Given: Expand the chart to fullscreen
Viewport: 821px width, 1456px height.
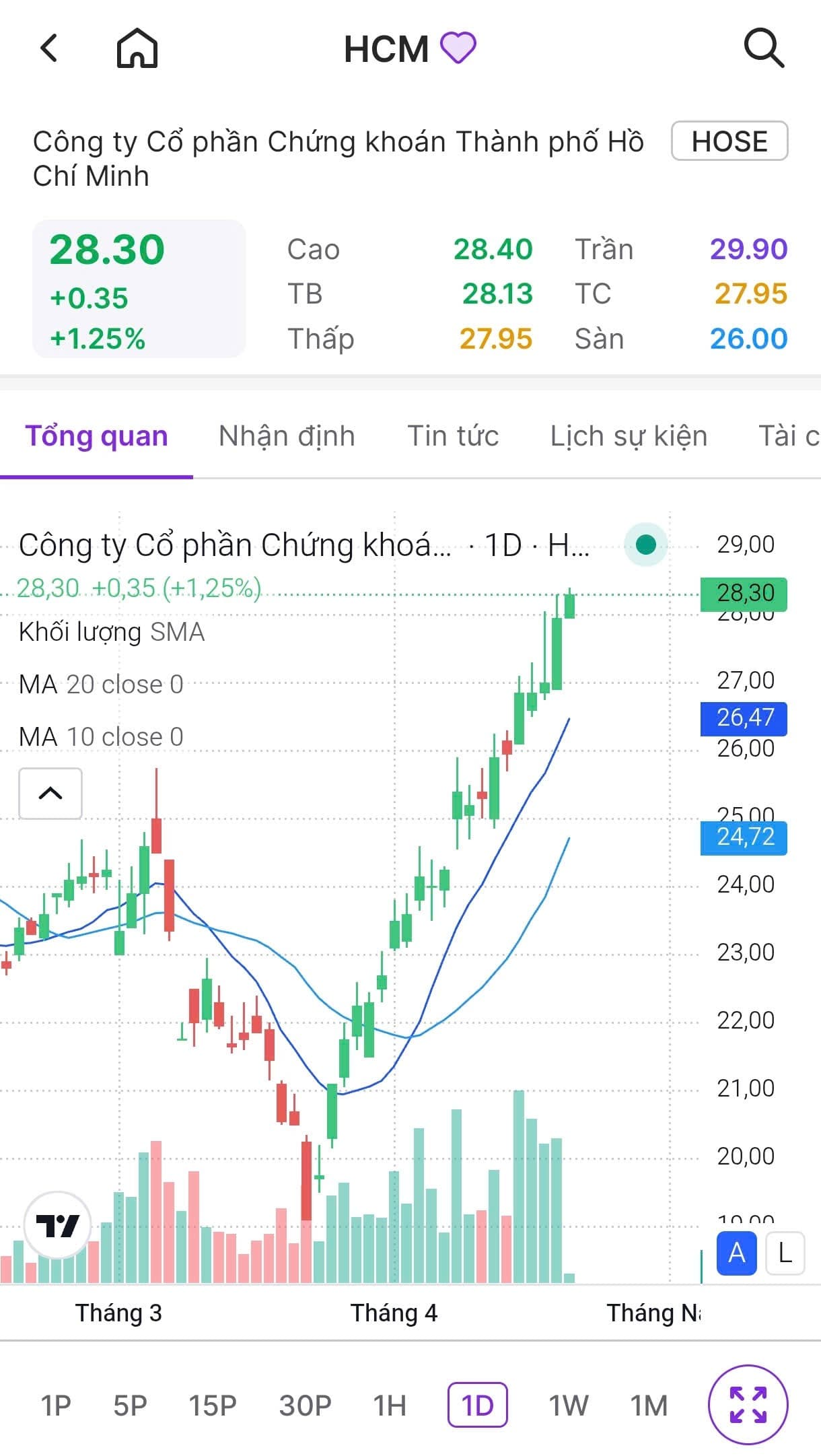Looking at the screenshot, I should coord(748,1405).
